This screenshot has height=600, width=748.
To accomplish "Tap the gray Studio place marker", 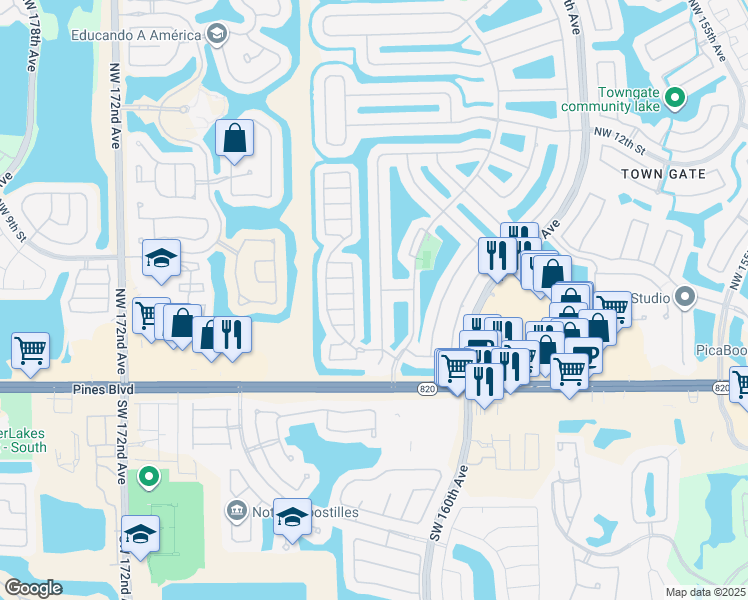I will [685, 297].
